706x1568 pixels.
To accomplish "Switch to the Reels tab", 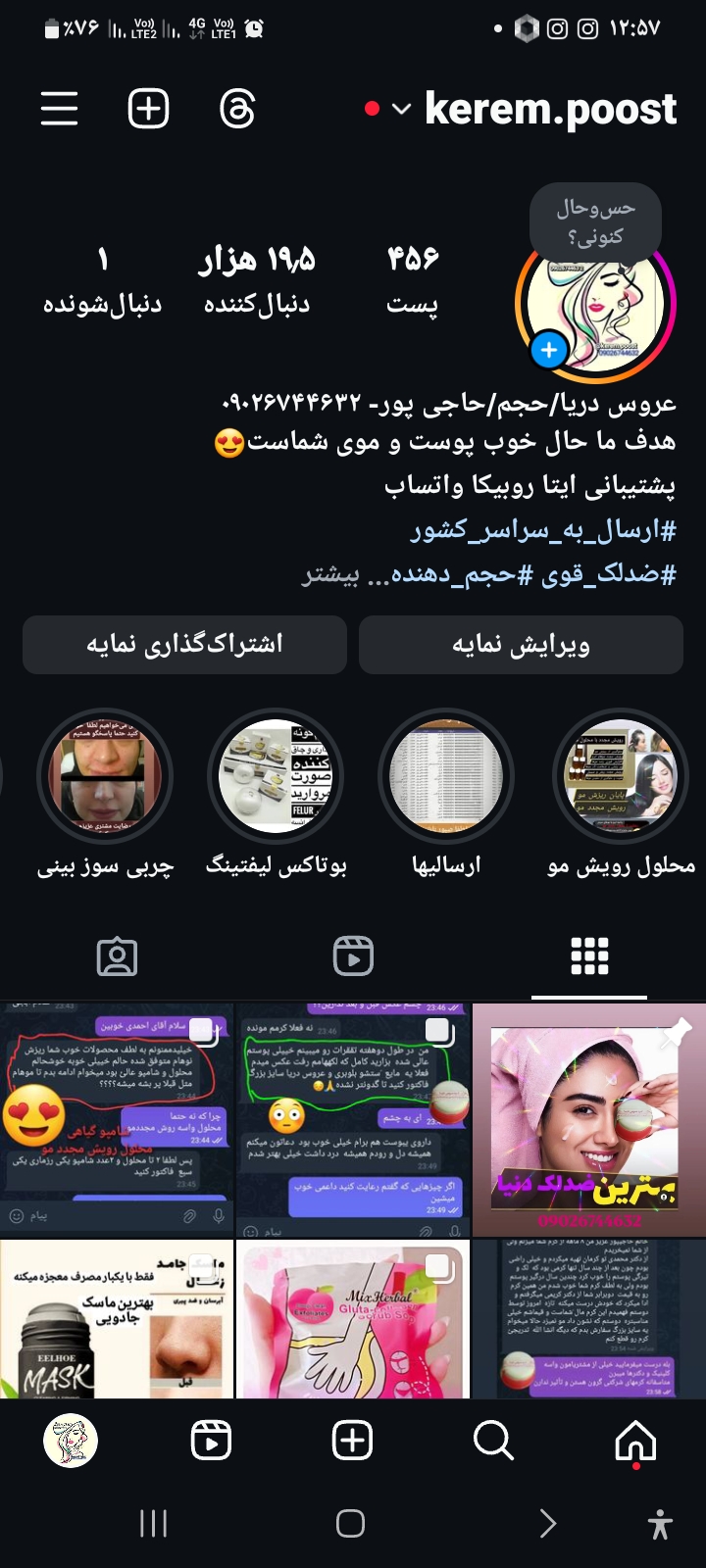I will 353,956.
